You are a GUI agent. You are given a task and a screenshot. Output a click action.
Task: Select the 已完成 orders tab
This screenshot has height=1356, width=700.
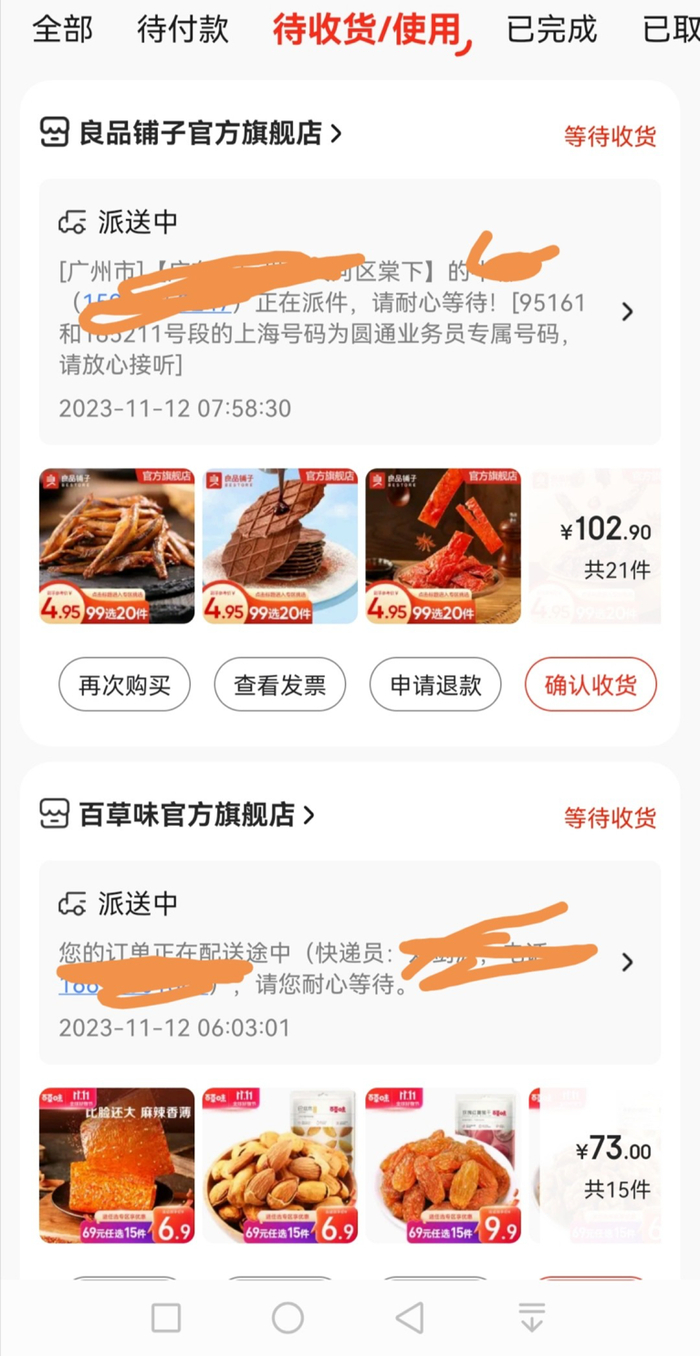click(551, 29)
